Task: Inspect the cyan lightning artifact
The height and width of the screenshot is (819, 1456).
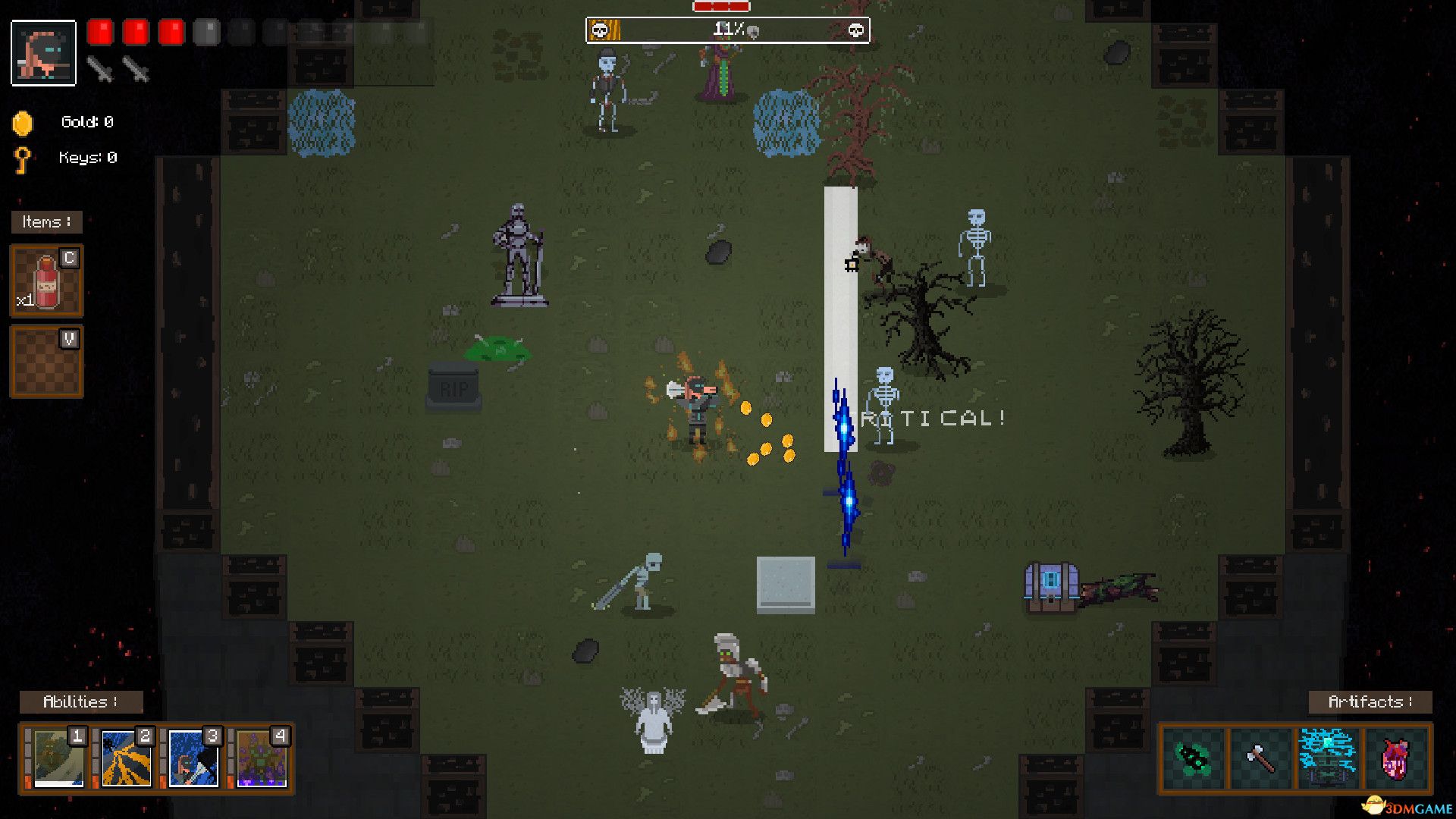Action: 1327,758
